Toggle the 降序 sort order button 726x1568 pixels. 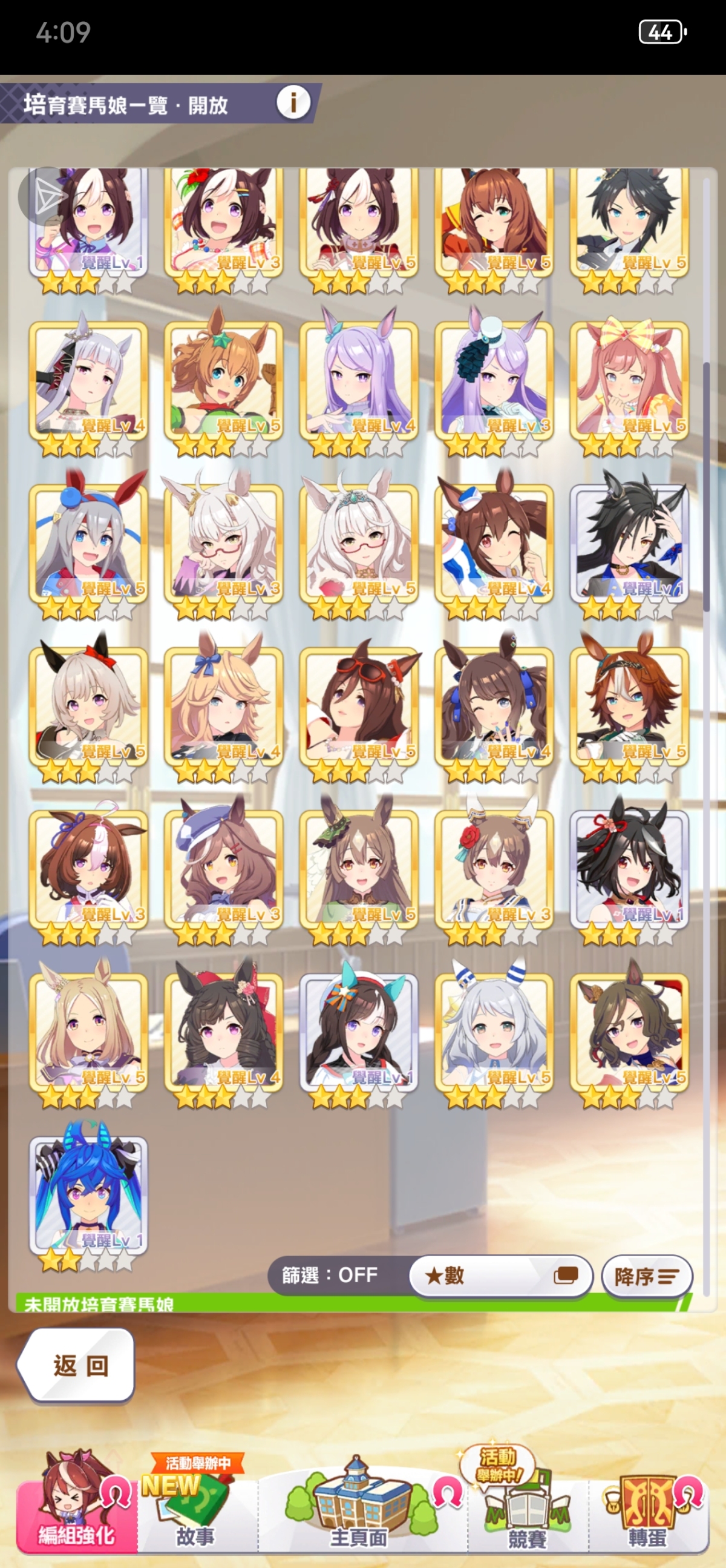pyautogui.click(x=646, y=1275)
